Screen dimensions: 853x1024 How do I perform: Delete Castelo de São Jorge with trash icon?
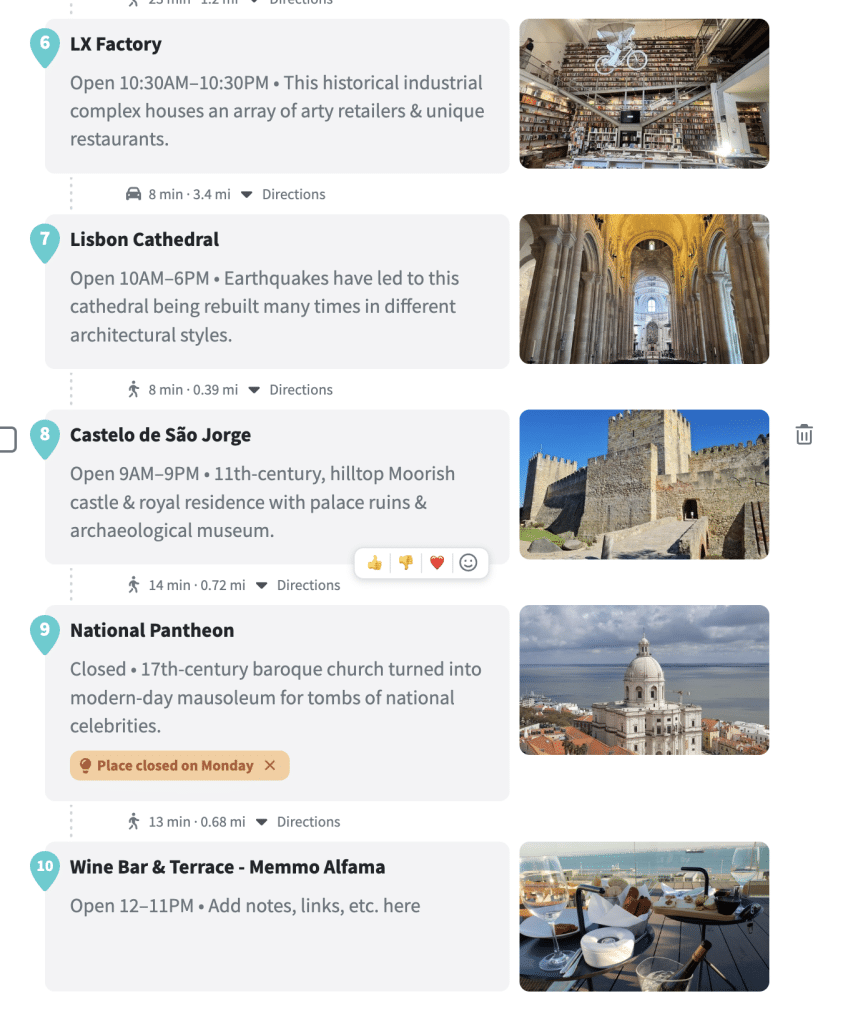click(x=804, y=434)
